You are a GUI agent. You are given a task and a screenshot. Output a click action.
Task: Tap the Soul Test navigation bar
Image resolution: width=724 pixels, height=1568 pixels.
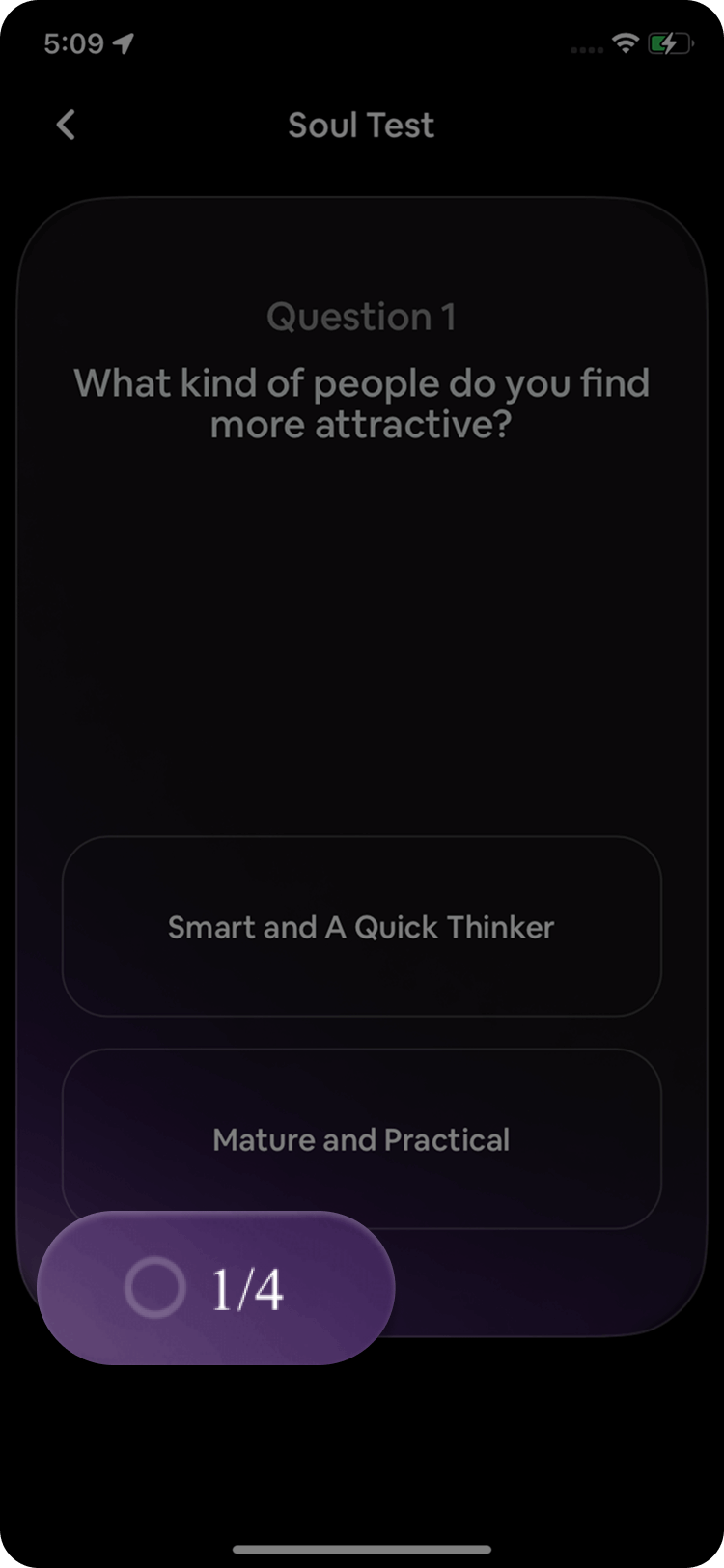coord(361,125)
